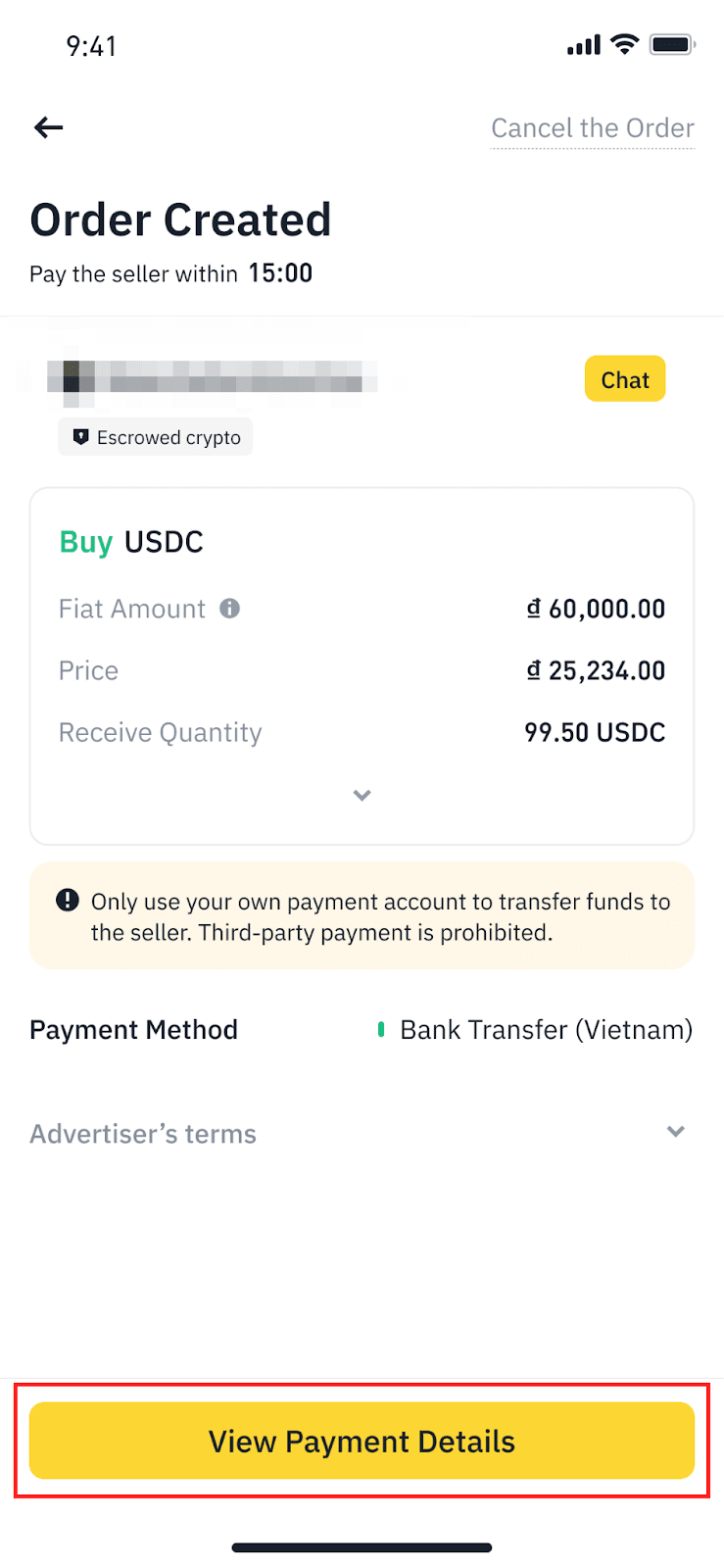Open Chat with the seller

click(624, 379)
